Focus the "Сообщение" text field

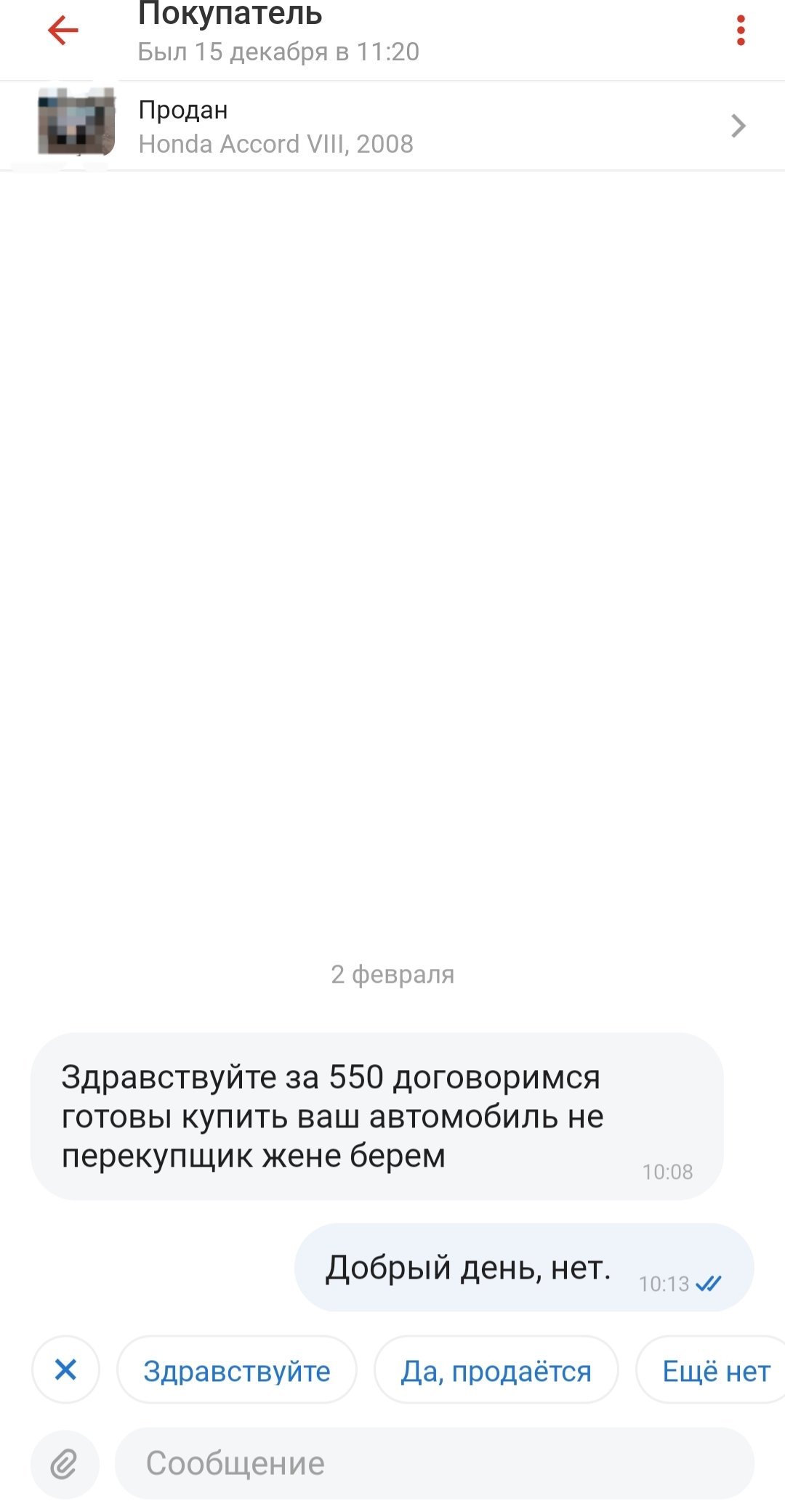click(x=434, y=1464)
